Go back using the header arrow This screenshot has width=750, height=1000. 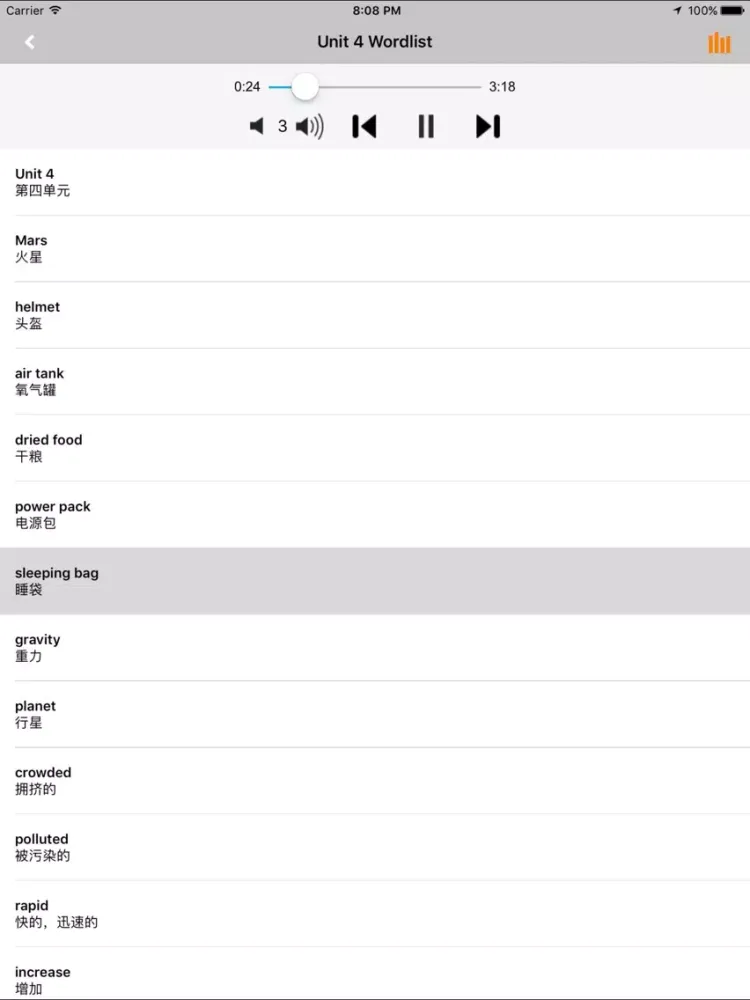[x=30, y=42]
